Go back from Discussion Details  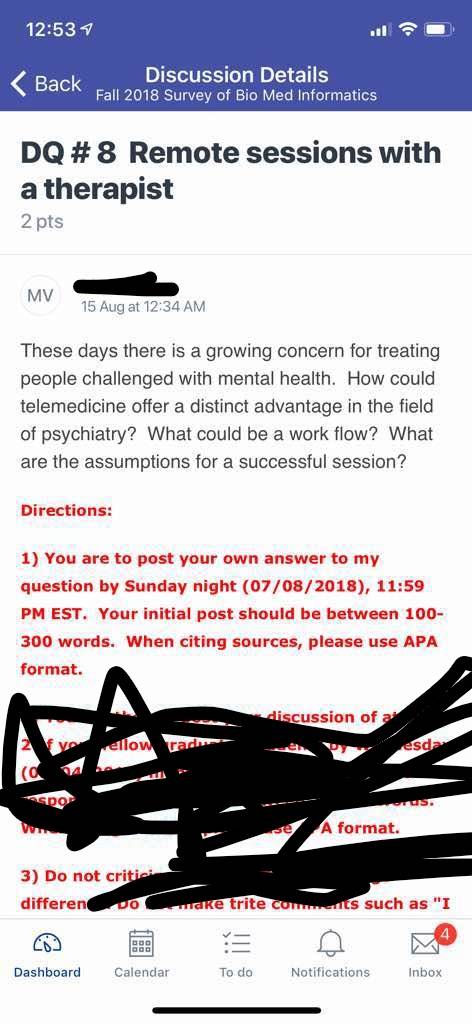pos(46,84)
